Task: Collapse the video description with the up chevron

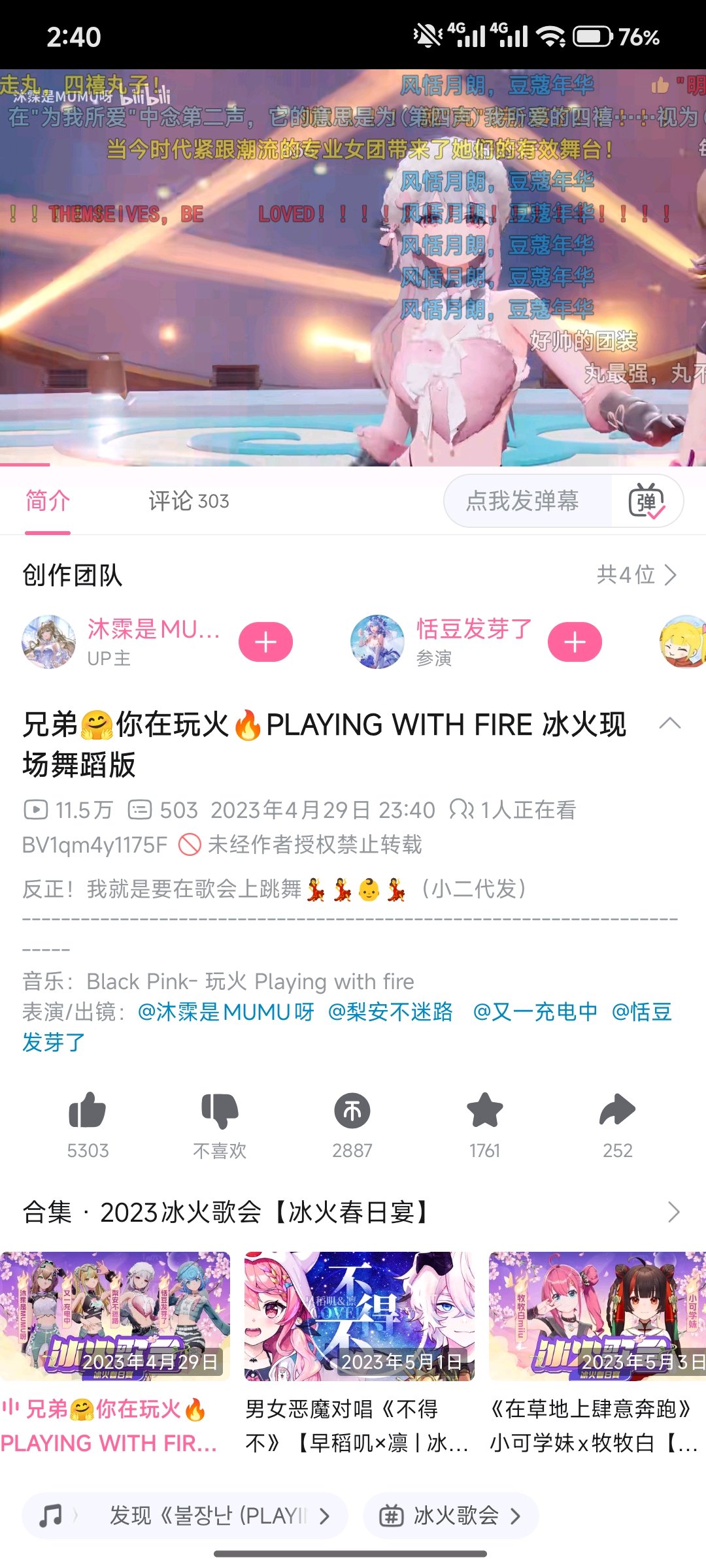Action: pyautogui.click(x=670, y=723)
